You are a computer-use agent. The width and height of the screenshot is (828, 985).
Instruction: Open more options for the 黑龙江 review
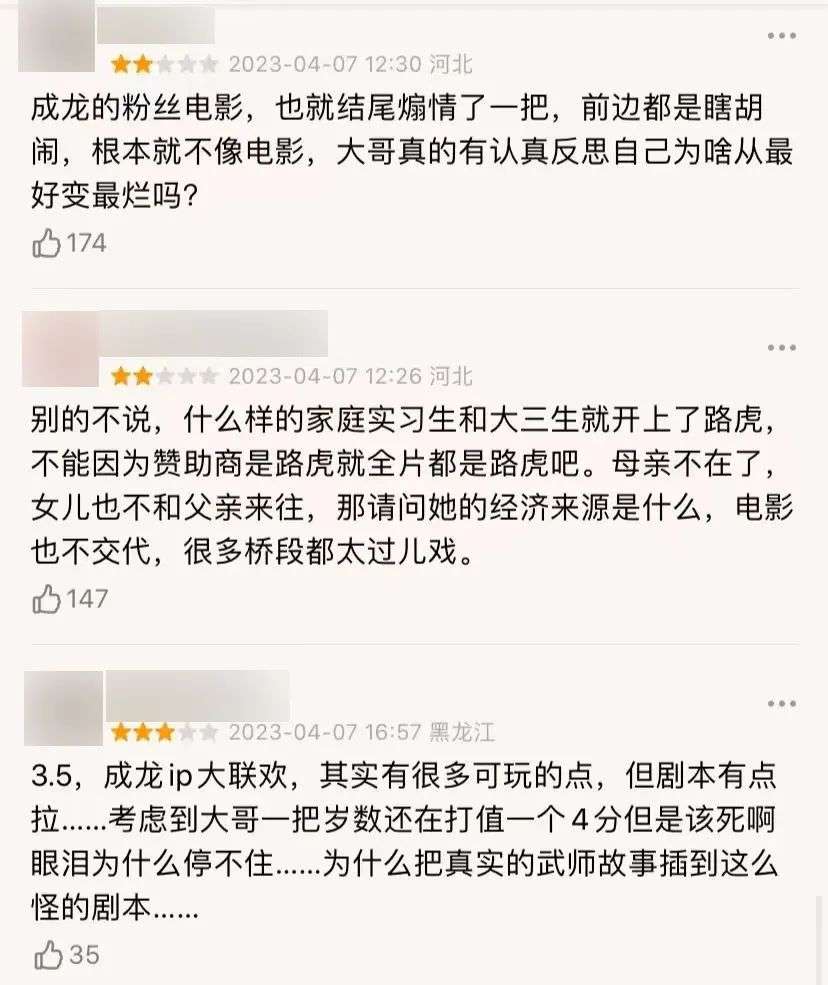(x=781, y=703)
